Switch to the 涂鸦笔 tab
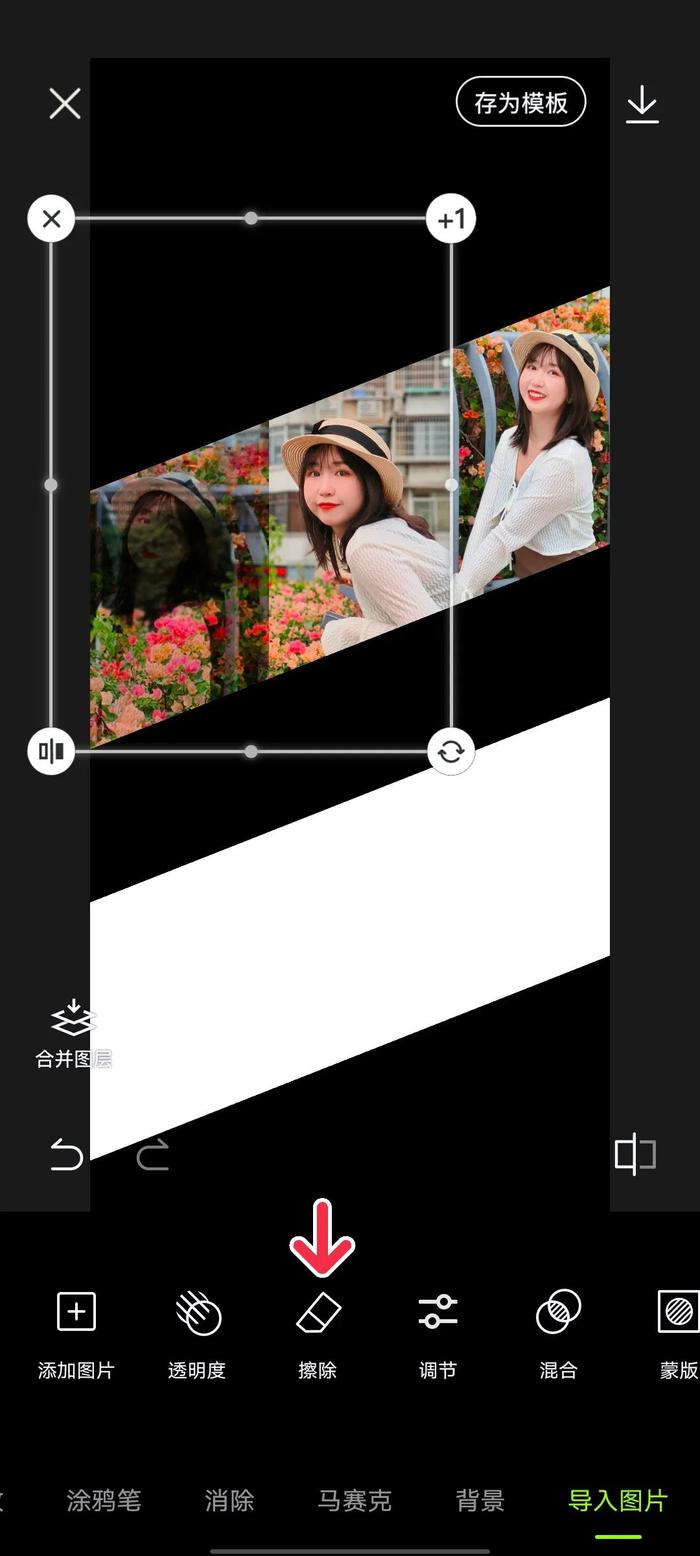Image resolution: width=700 pixels, height=1556 pixels. coord(104,1500)
